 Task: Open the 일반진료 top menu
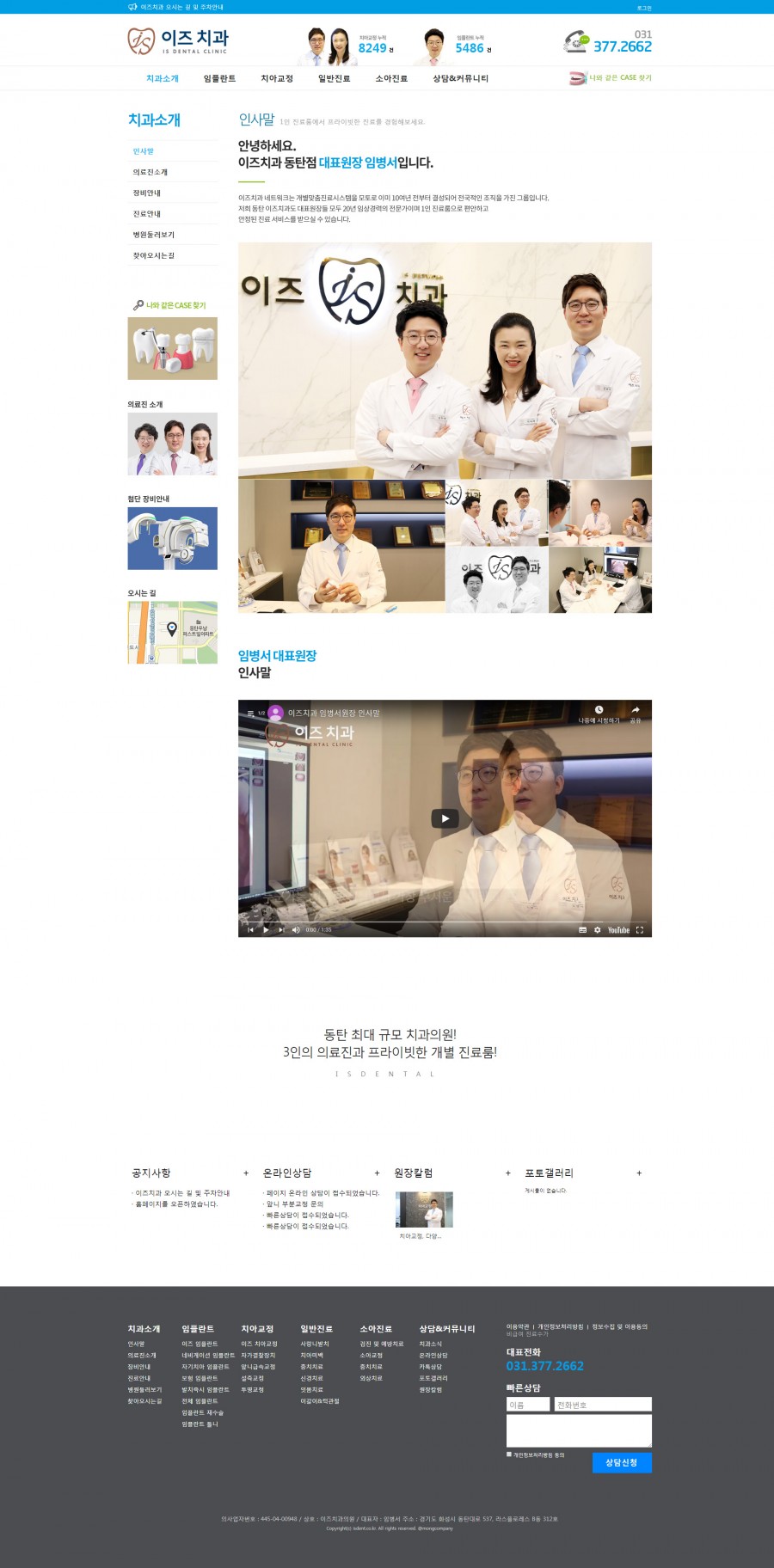pyautogui.click(x=334, y=78)
